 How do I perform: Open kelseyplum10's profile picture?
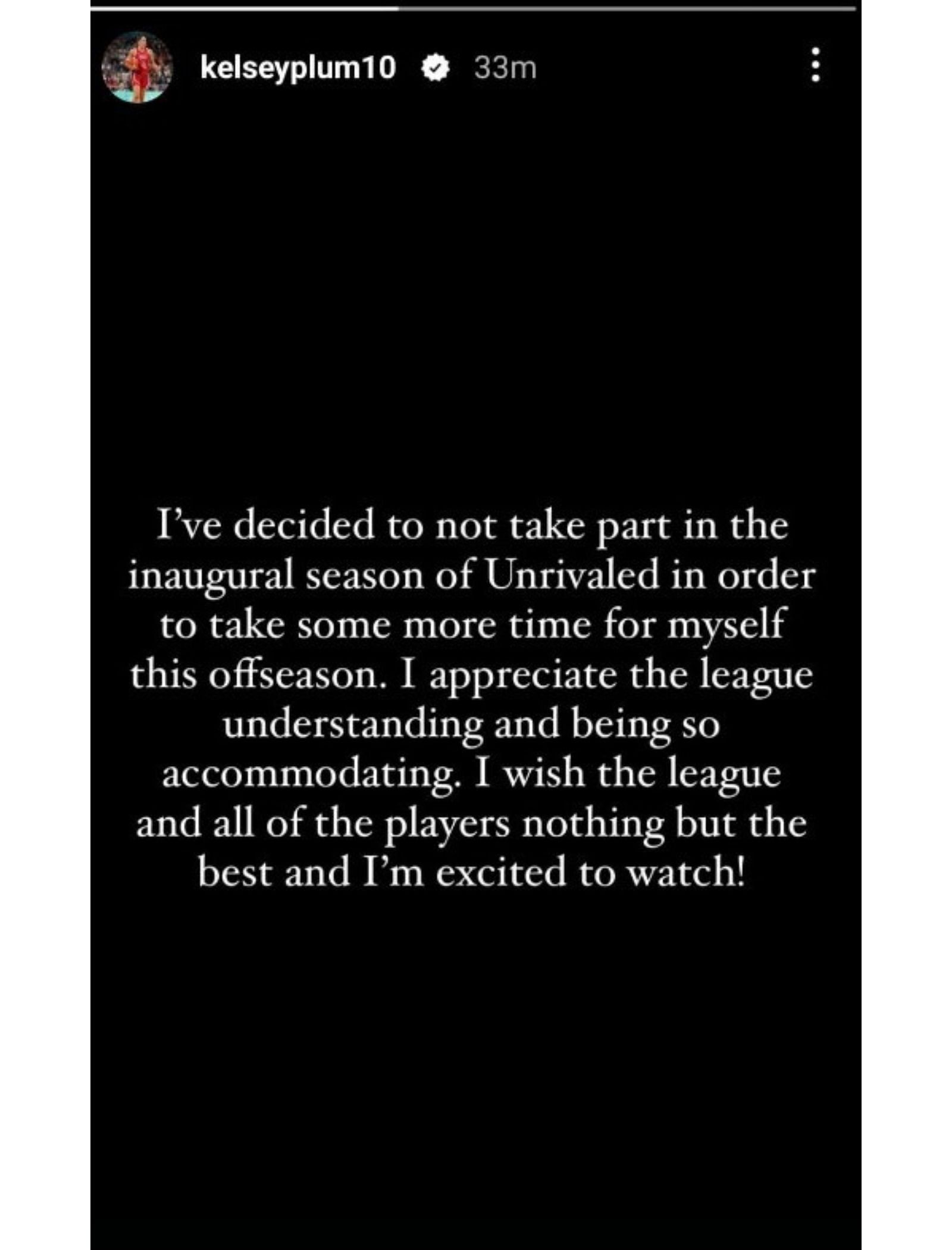click(137, 67)
